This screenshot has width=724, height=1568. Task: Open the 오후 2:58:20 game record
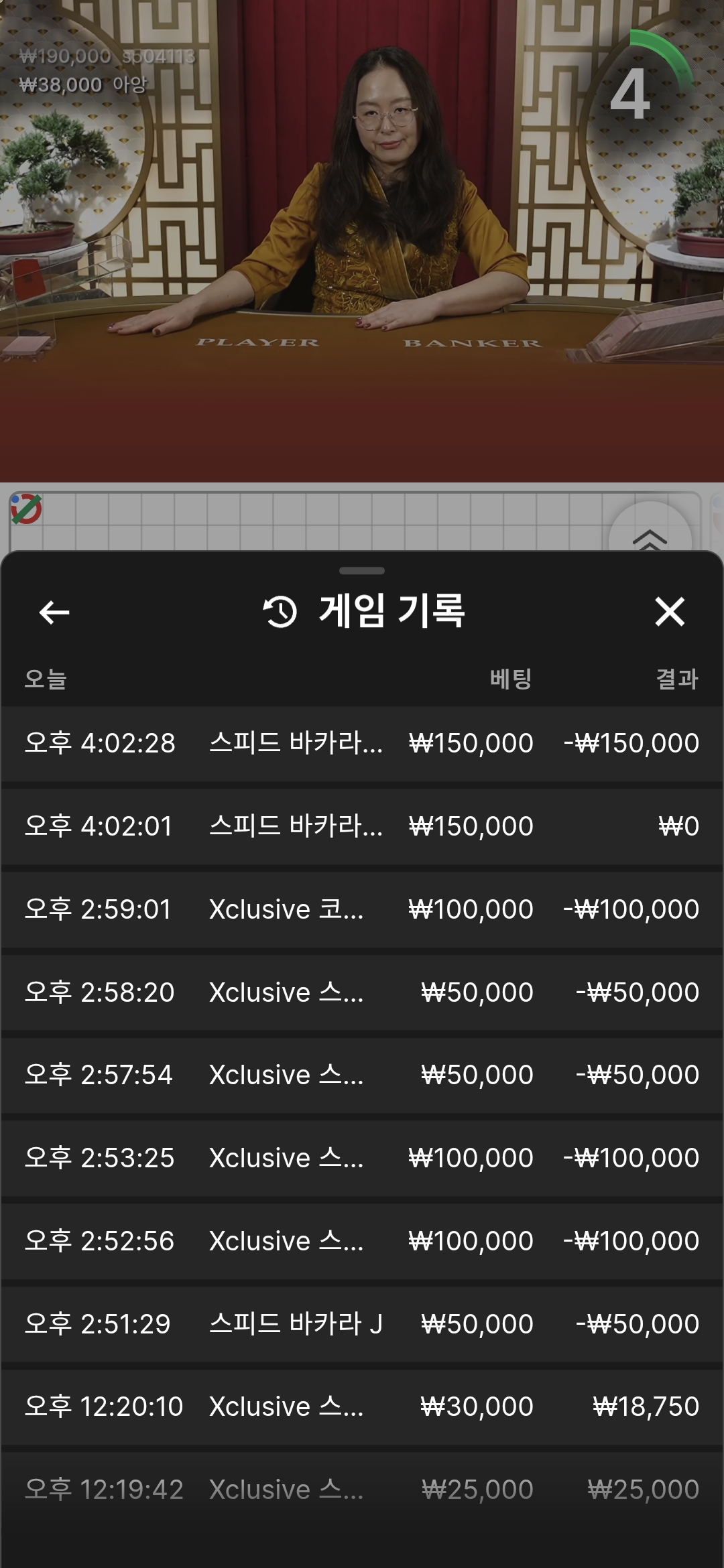[x=362, y=992]
